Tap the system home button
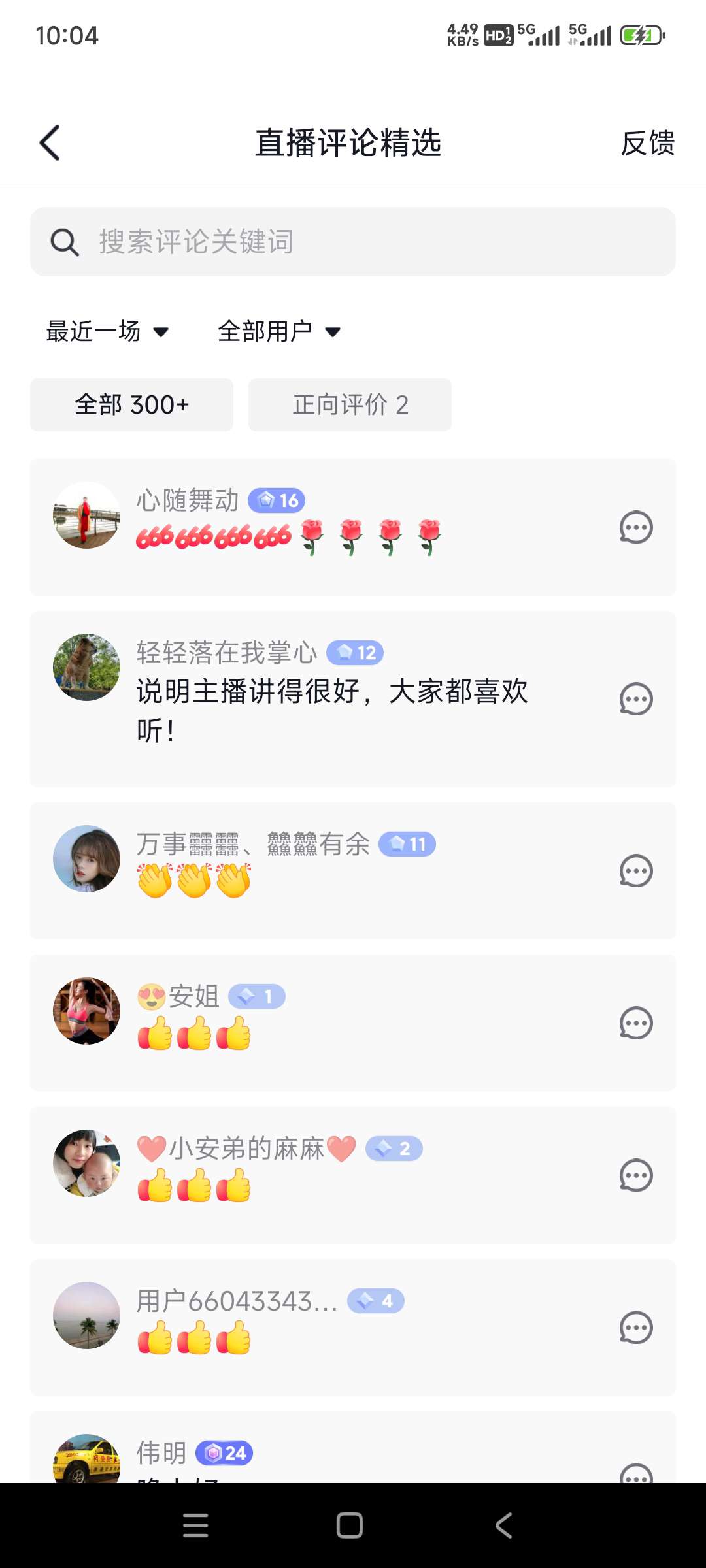The height and width of the screenshot is (1568, 706). (x=350, y=1526)
